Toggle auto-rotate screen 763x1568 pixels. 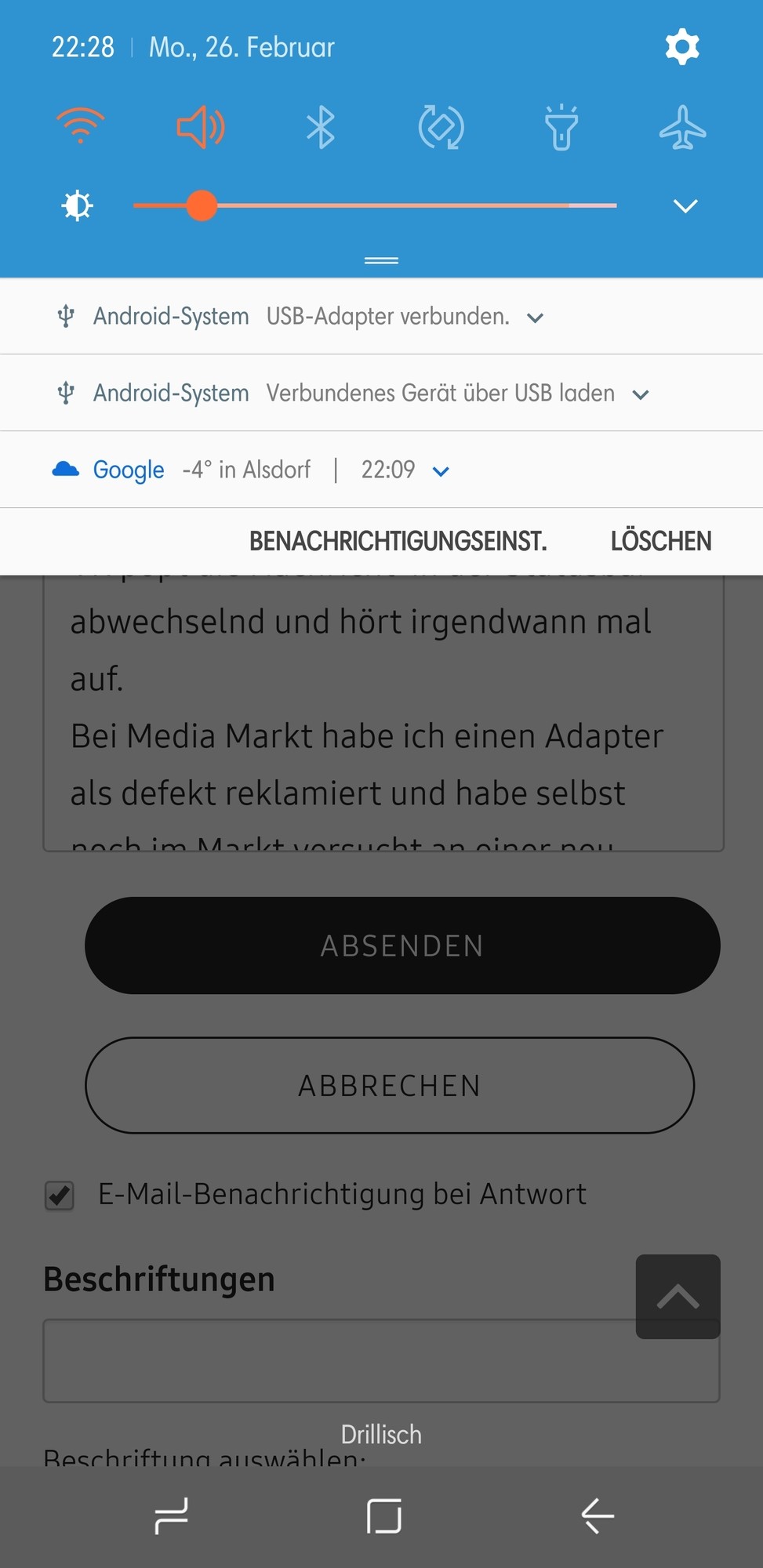click(x=441, y=127)
